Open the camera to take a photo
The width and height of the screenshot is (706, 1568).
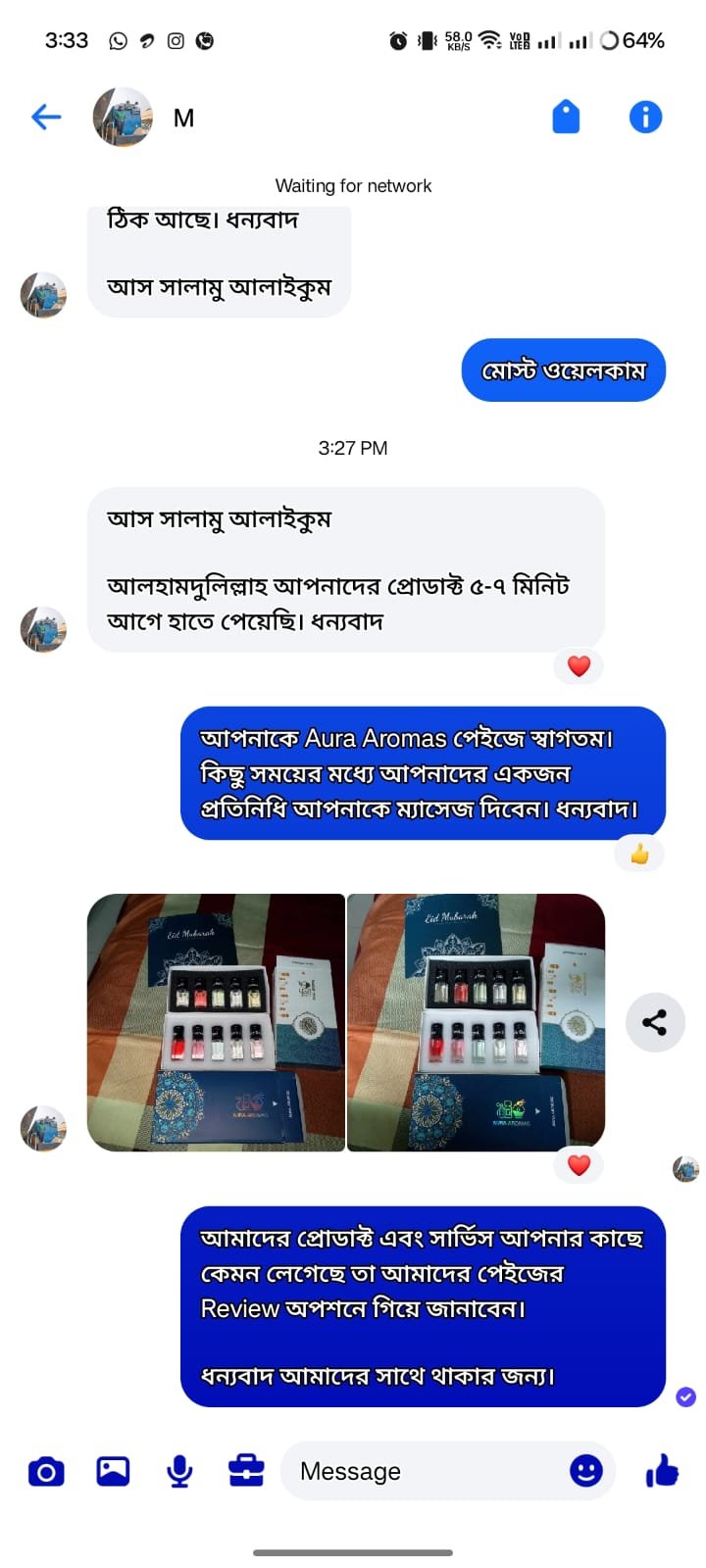click(46, 1471)
